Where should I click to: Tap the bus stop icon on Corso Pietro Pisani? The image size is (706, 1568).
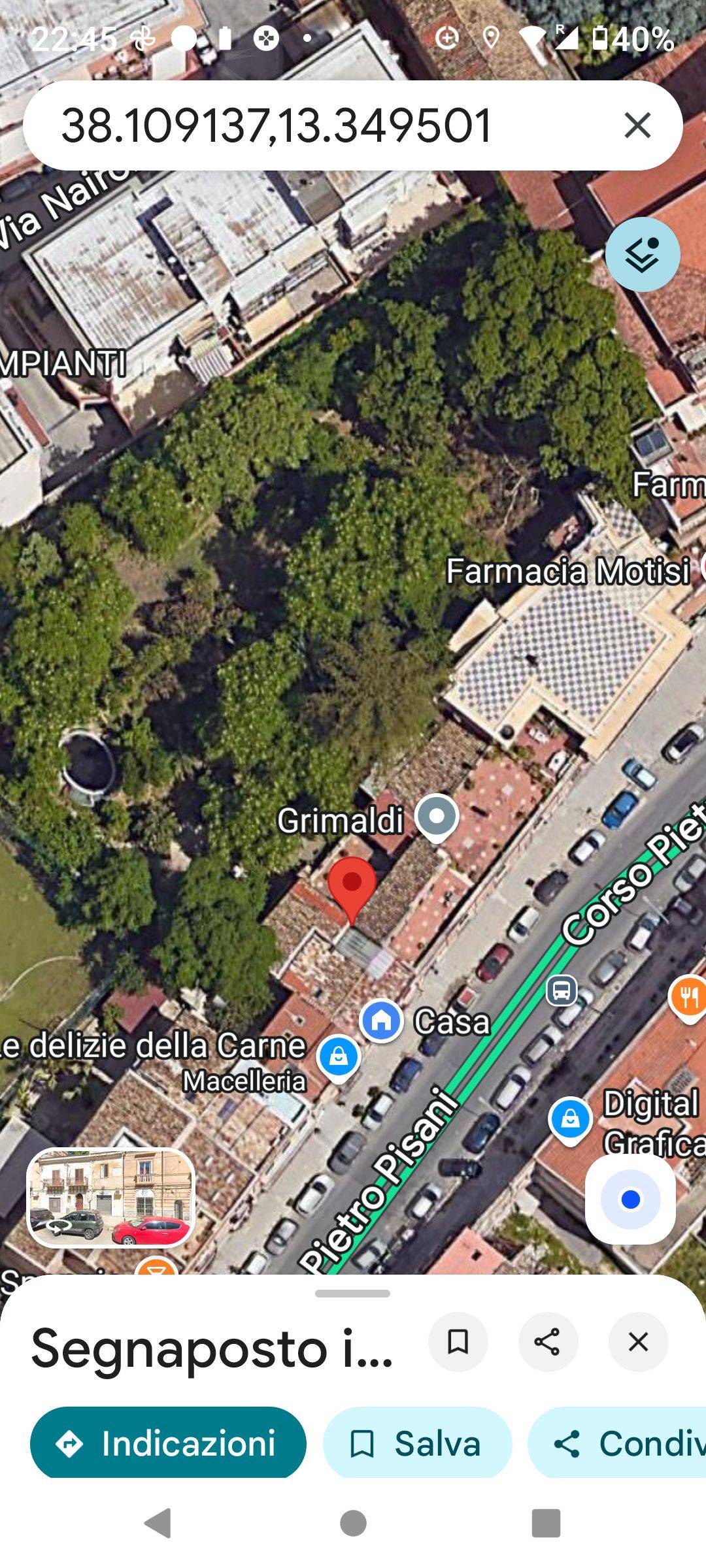[562, 990]
